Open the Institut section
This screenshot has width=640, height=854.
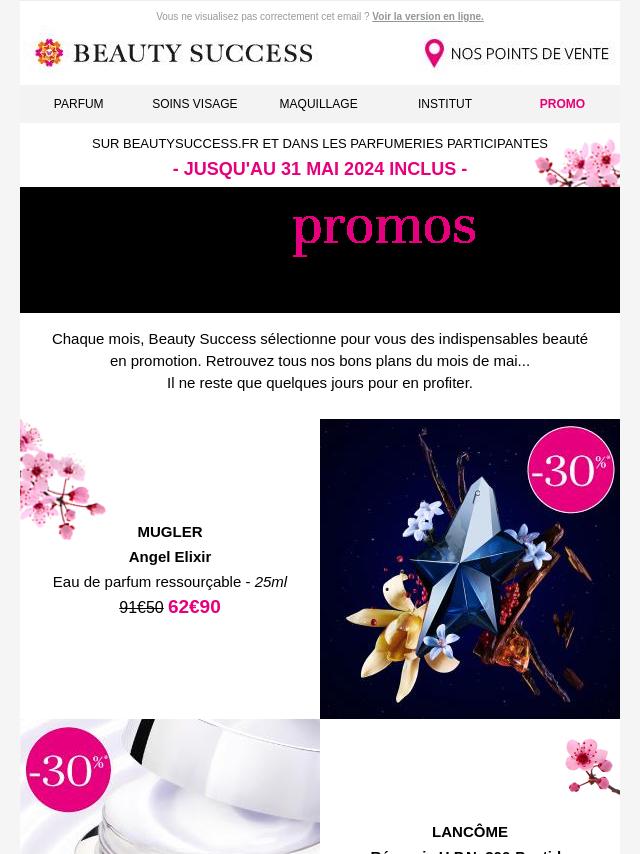[444, 104]
